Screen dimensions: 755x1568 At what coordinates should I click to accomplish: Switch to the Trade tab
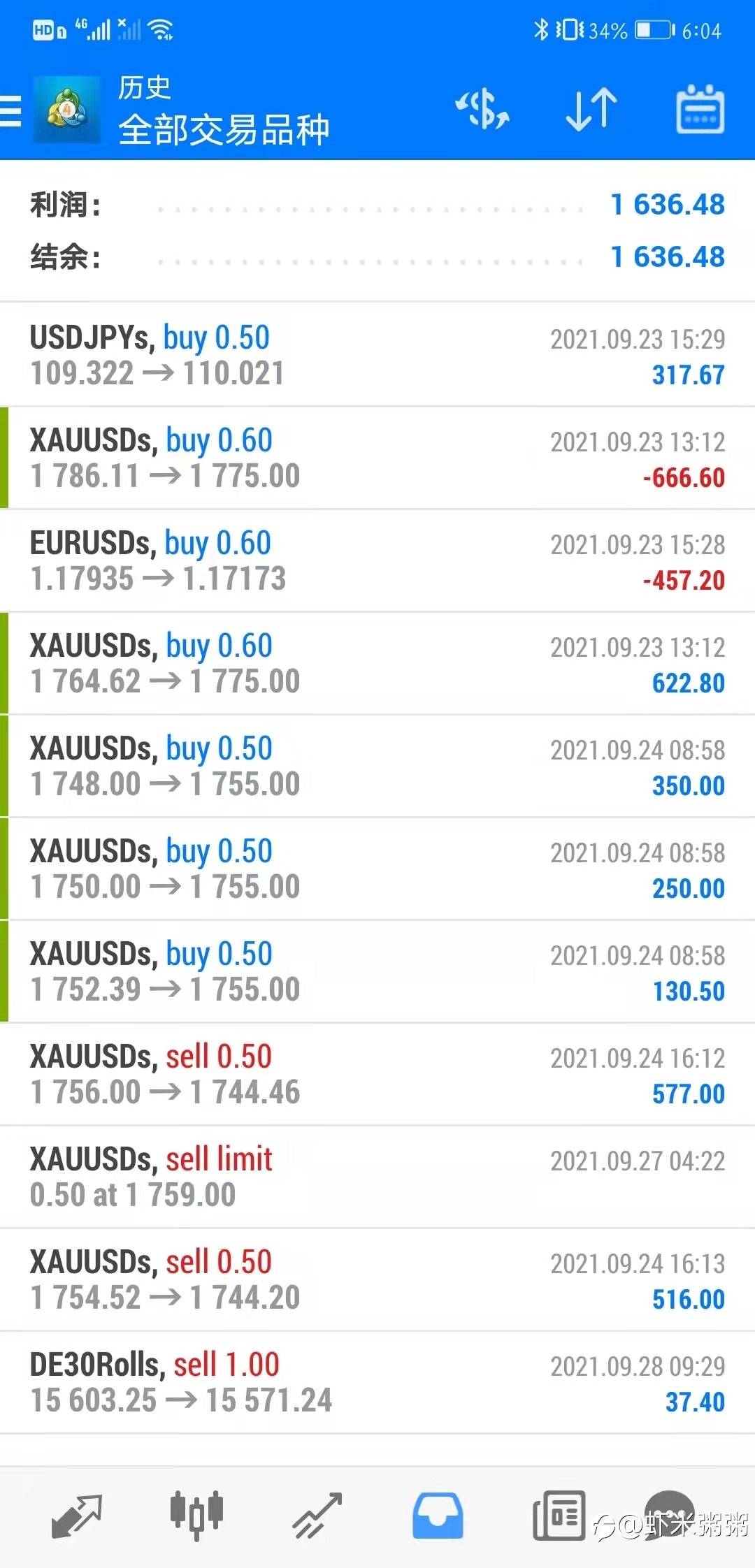coord(317,1516)
